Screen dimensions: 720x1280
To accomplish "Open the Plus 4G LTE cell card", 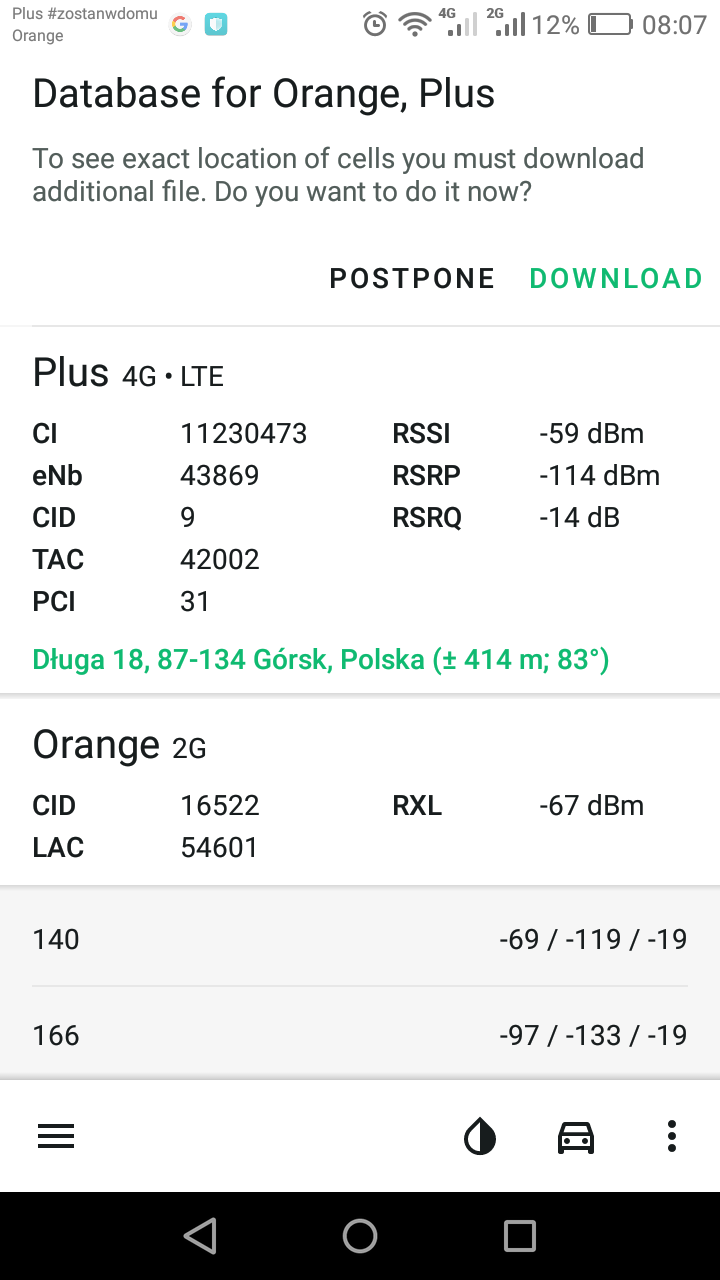I will pyautogui.click(x=360, y=511).
